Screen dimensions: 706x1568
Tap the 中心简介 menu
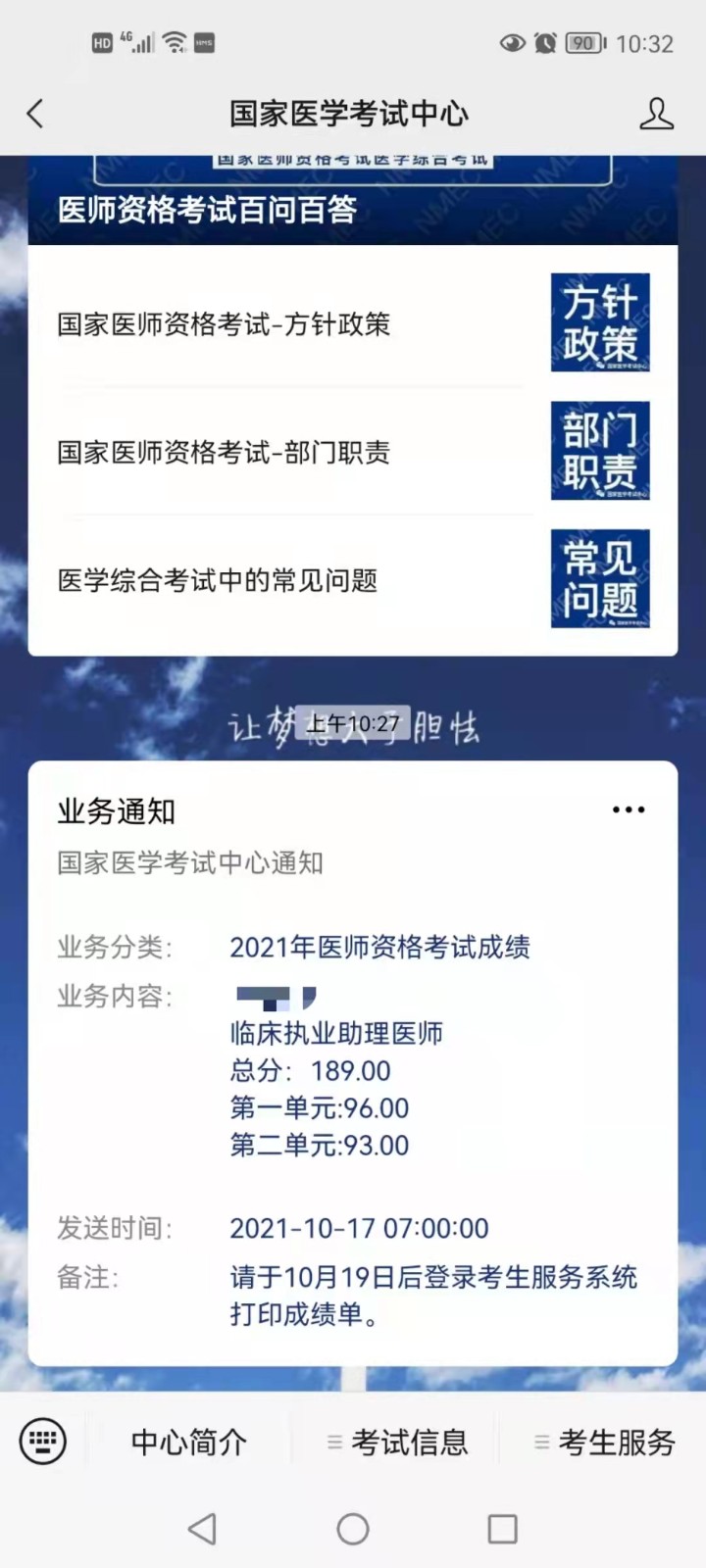tap(189, 1442)
